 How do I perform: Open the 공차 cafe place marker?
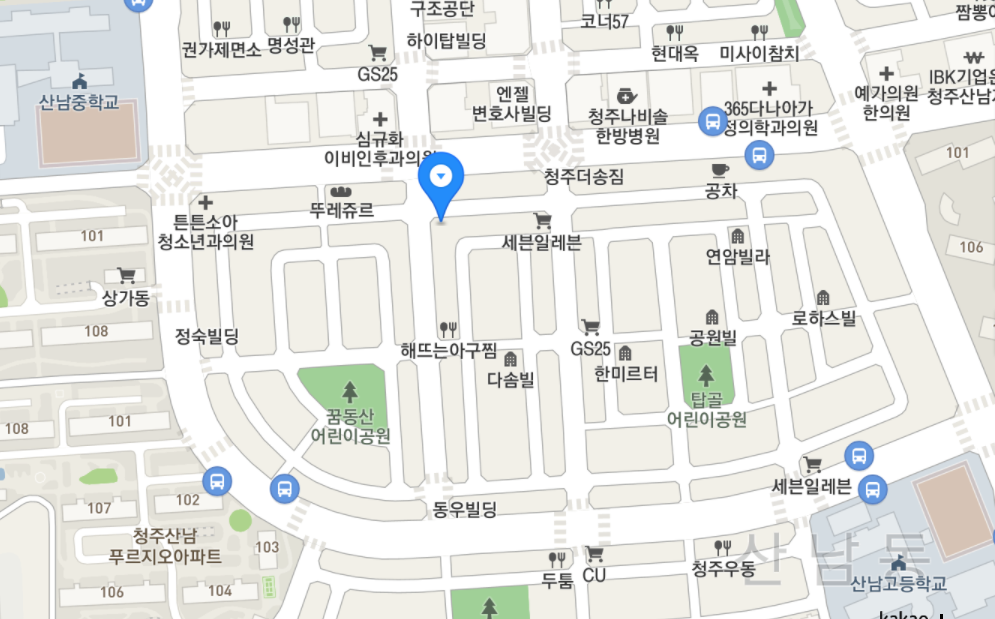click(720, 170)
